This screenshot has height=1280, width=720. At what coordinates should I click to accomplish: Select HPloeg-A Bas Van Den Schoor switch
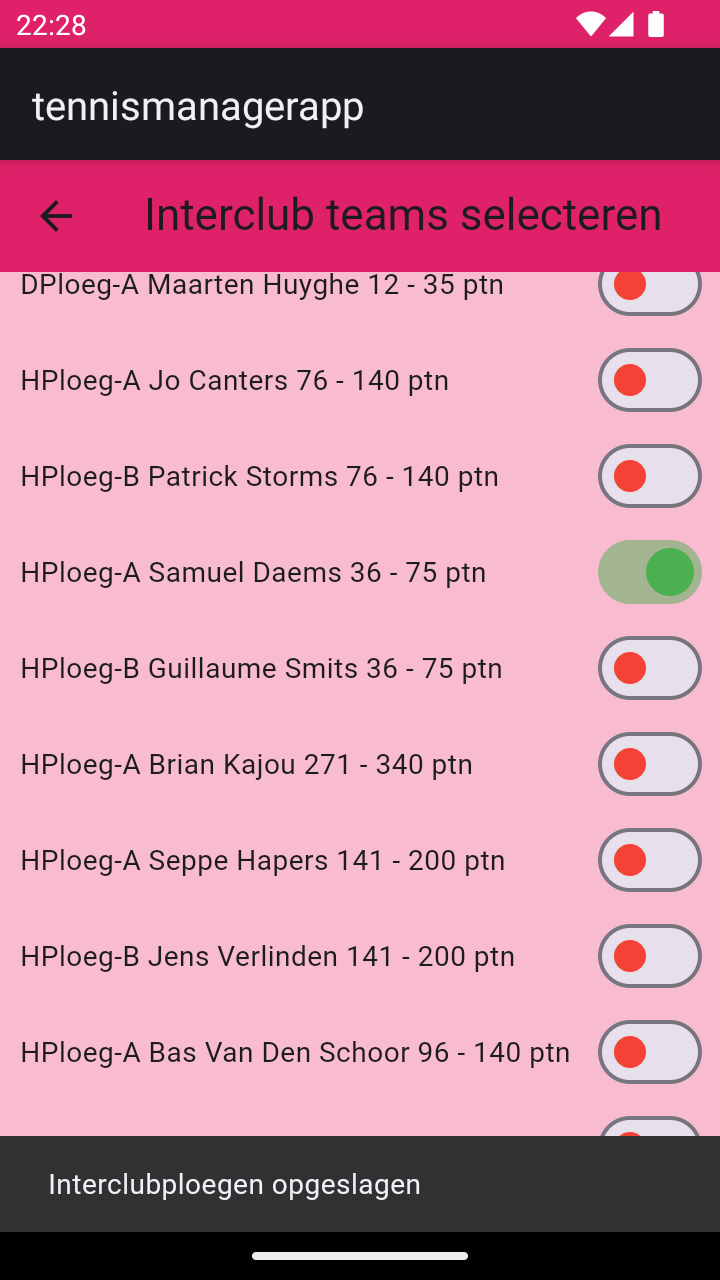click(x=649, y=1052)
